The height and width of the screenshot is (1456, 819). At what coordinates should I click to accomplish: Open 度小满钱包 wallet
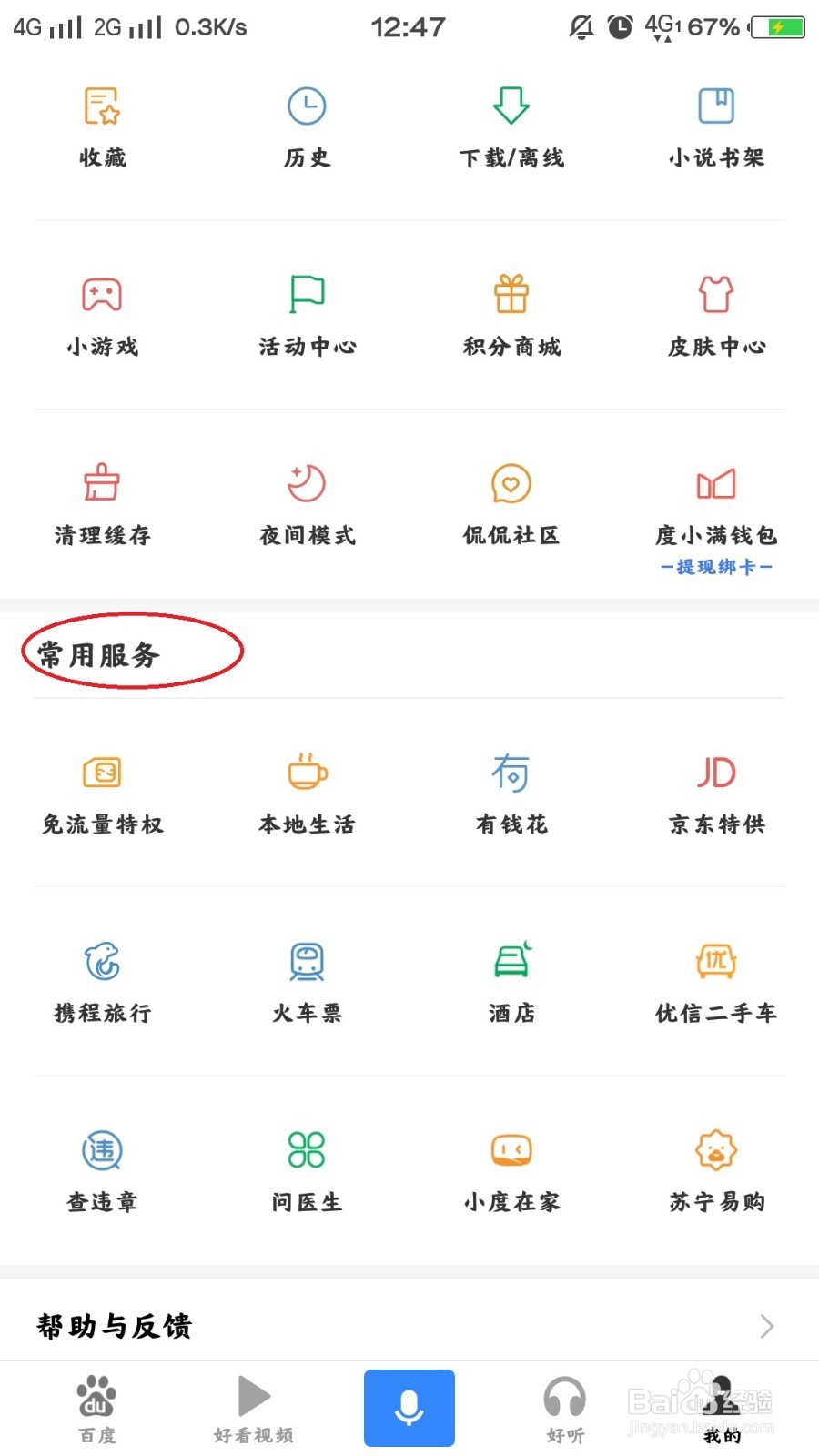715,505
